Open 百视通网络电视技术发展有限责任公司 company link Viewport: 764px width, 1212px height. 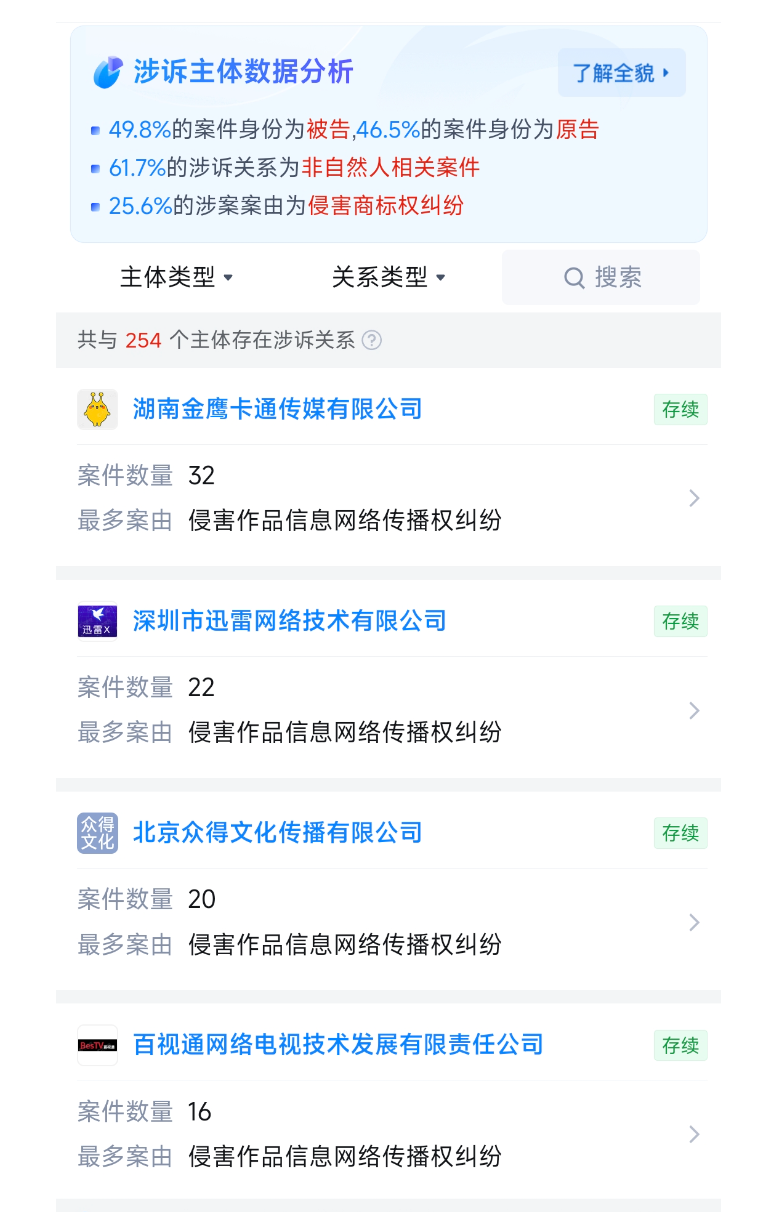pyautogui.click(x=338, y=1045)
